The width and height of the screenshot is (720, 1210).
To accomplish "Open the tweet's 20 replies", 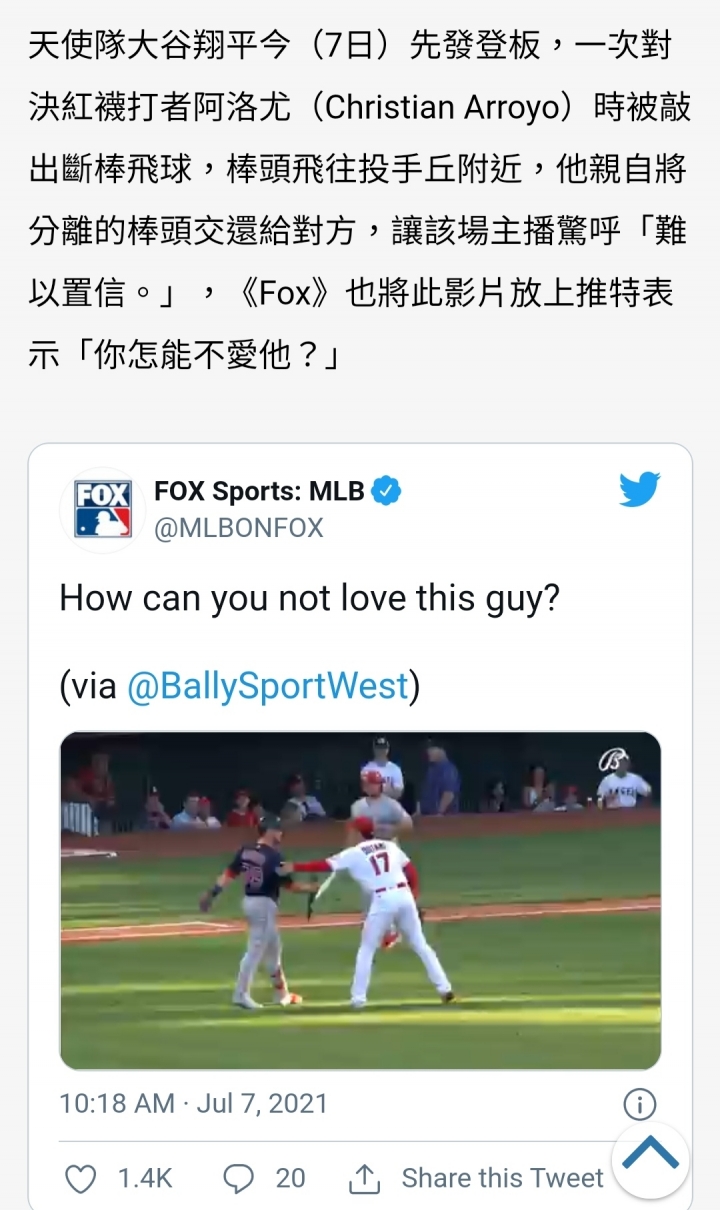I will point(264,1179).
